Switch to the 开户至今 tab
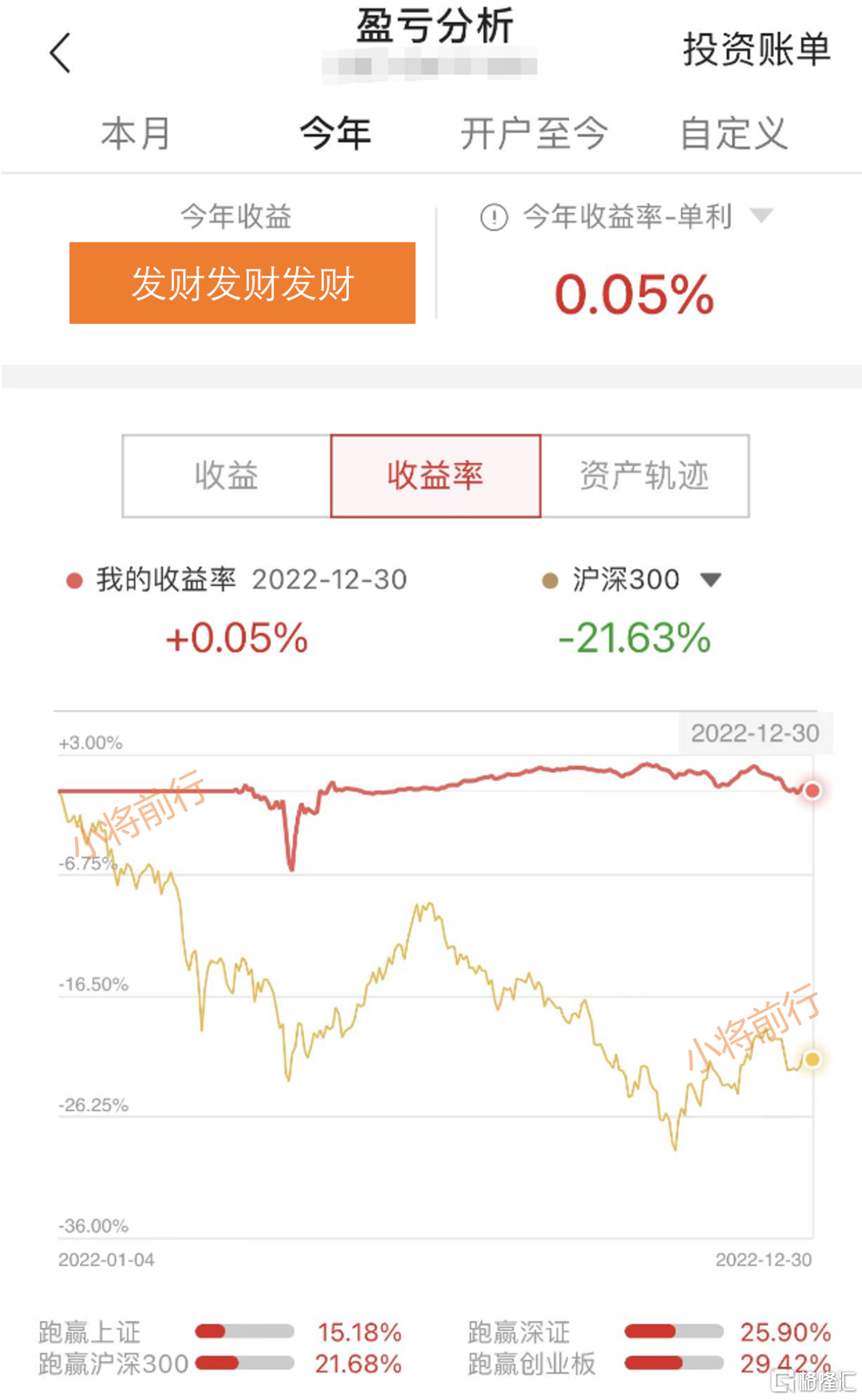This screenshot has height=1400, width=862. click(x=534, y=132)
